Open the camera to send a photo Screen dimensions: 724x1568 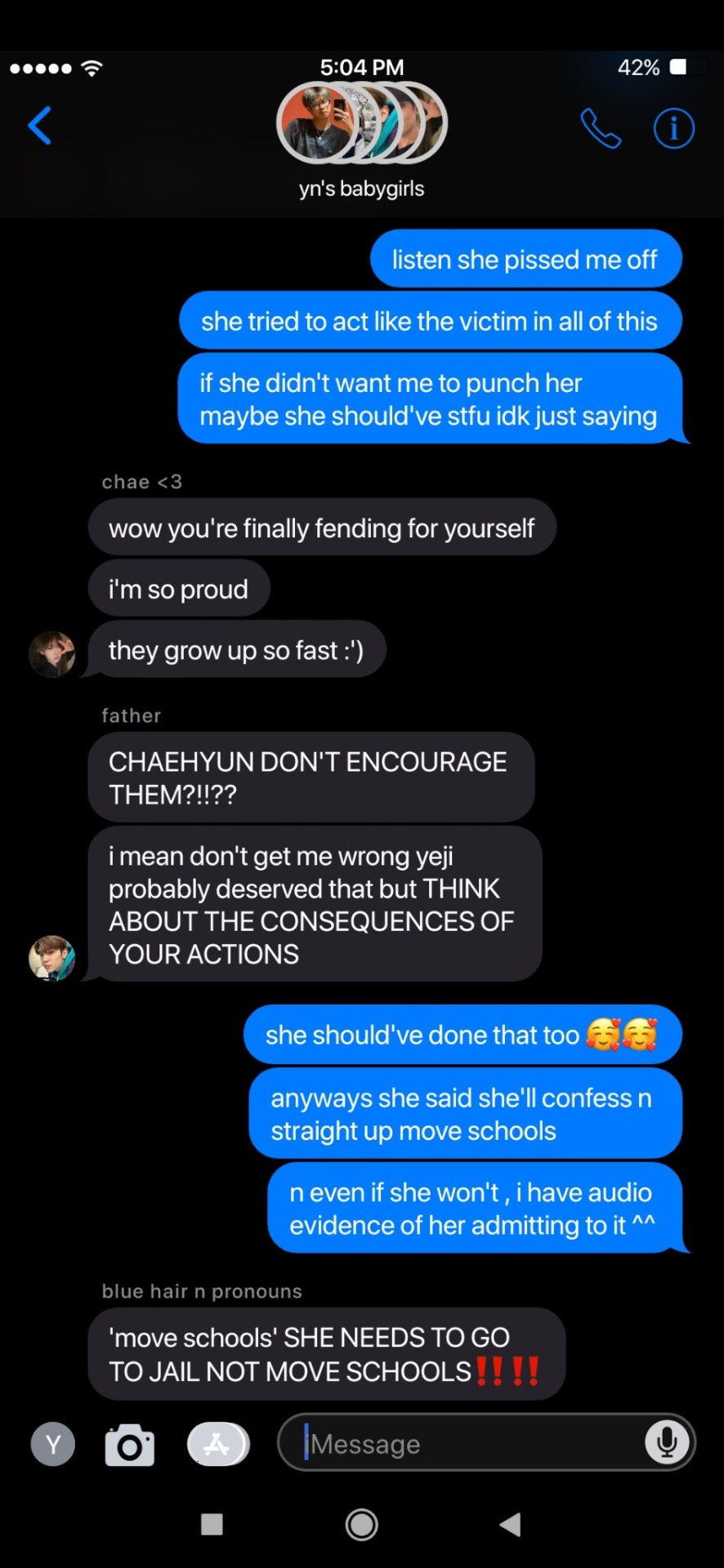pos(130,1445)
